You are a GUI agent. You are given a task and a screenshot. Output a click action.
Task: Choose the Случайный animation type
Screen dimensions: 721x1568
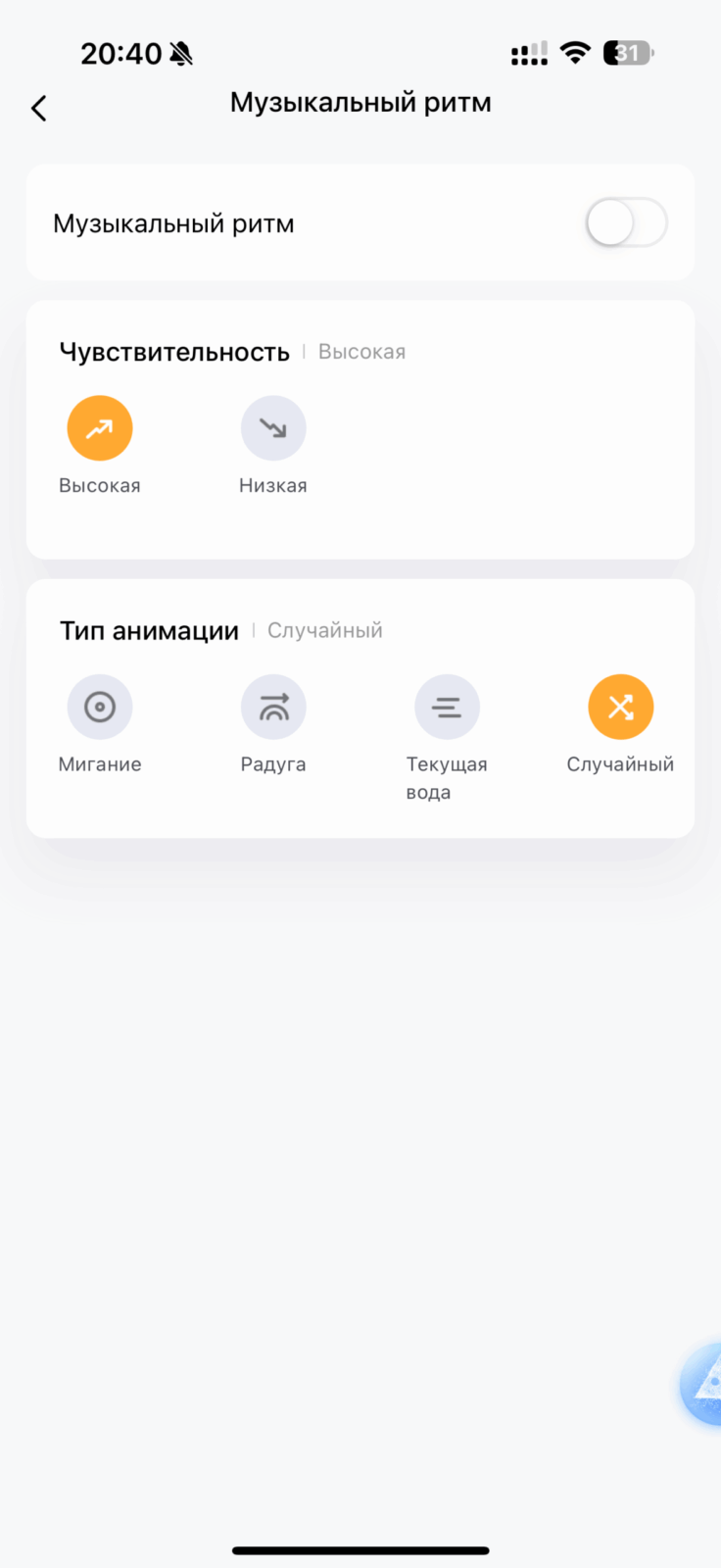[x=620, y=707]
